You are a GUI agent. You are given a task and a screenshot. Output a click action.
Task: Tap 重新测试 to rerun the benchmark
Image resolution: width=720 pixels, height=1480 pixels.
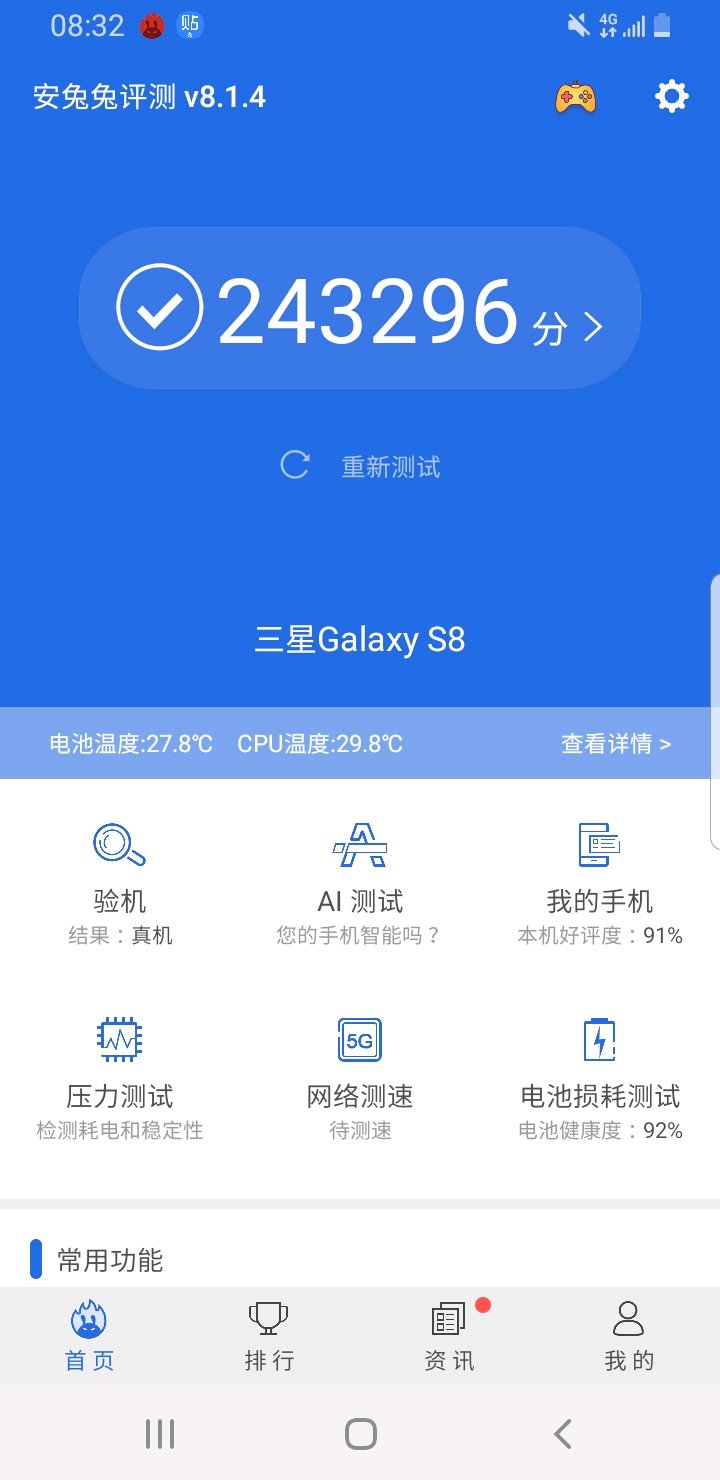[362, 466]
